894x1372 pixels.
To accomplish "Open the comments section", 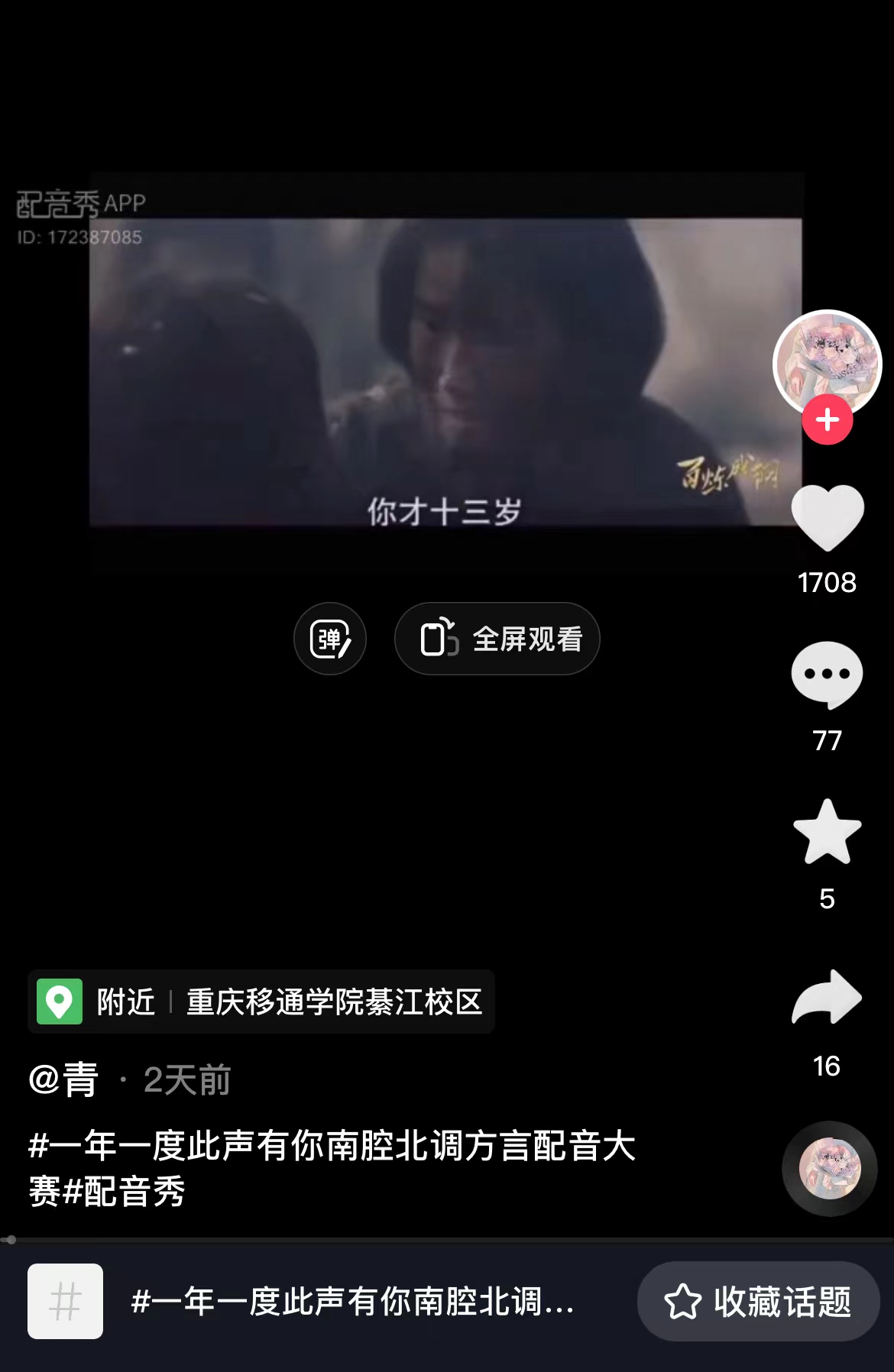I will click(827, 675).
